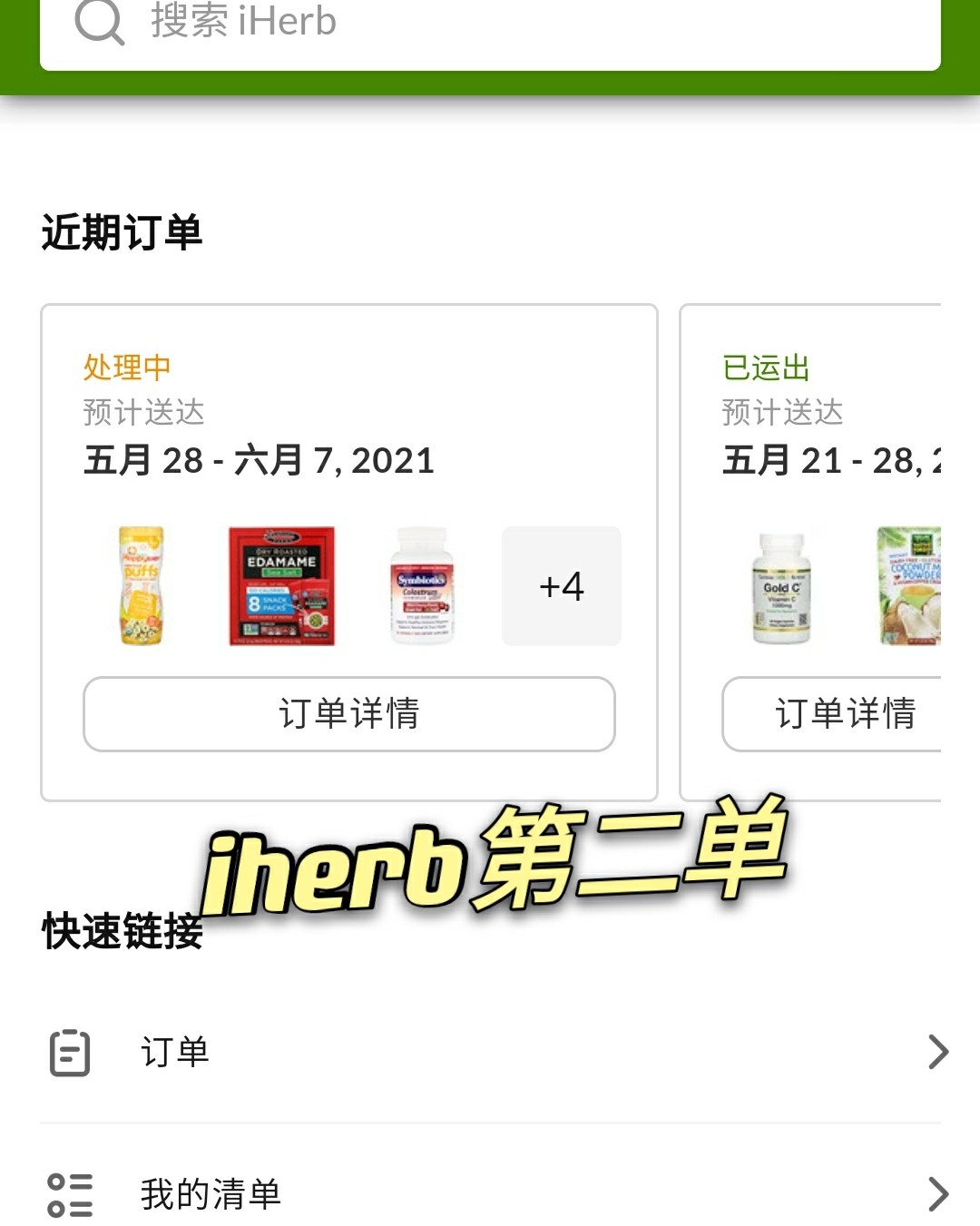
Task: Open the 我的清单 quick link entry
Action: [x=209, y=1193]
